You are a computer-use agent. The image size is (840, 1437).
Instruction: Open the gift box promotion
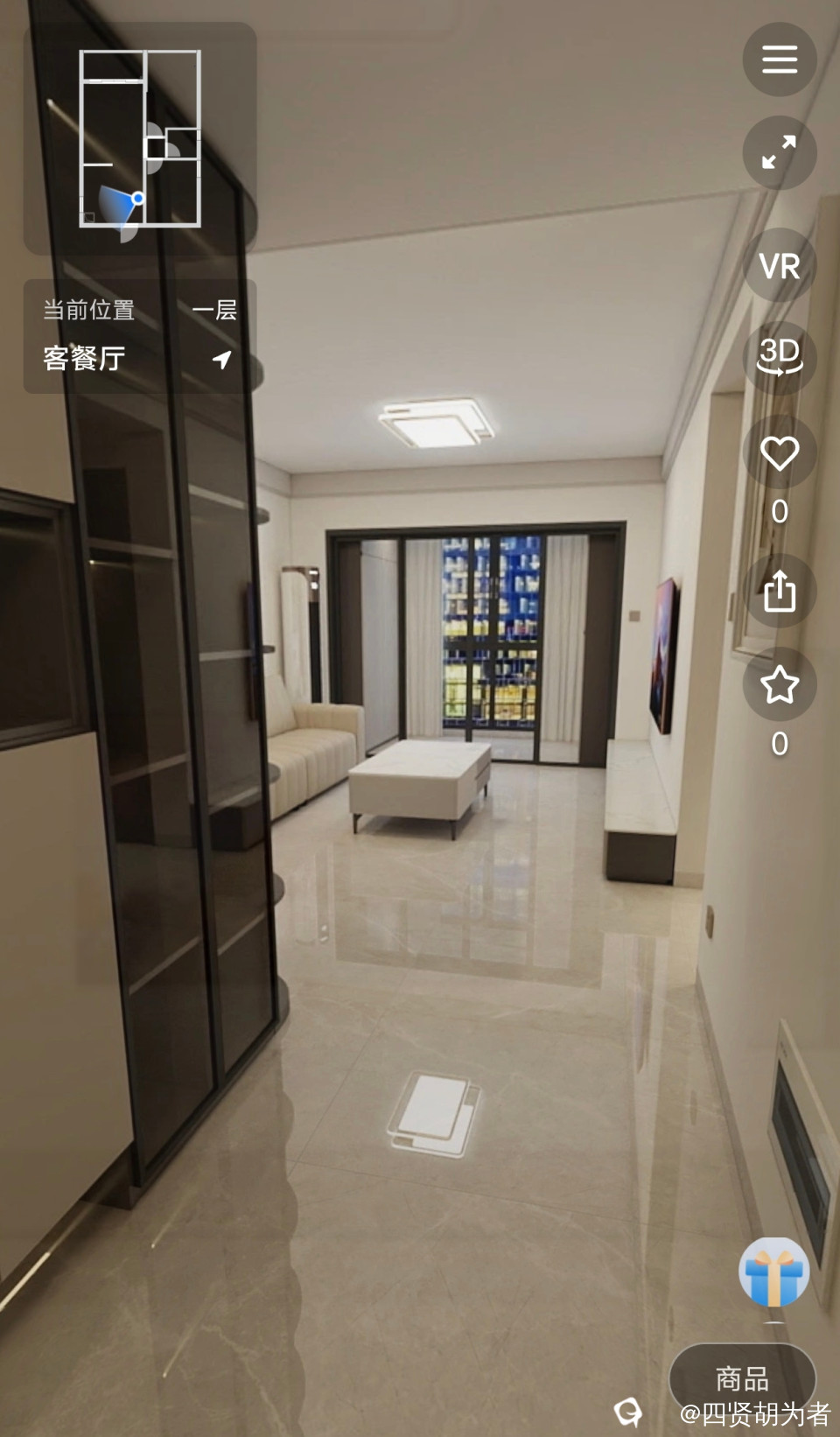point(773,1272)
